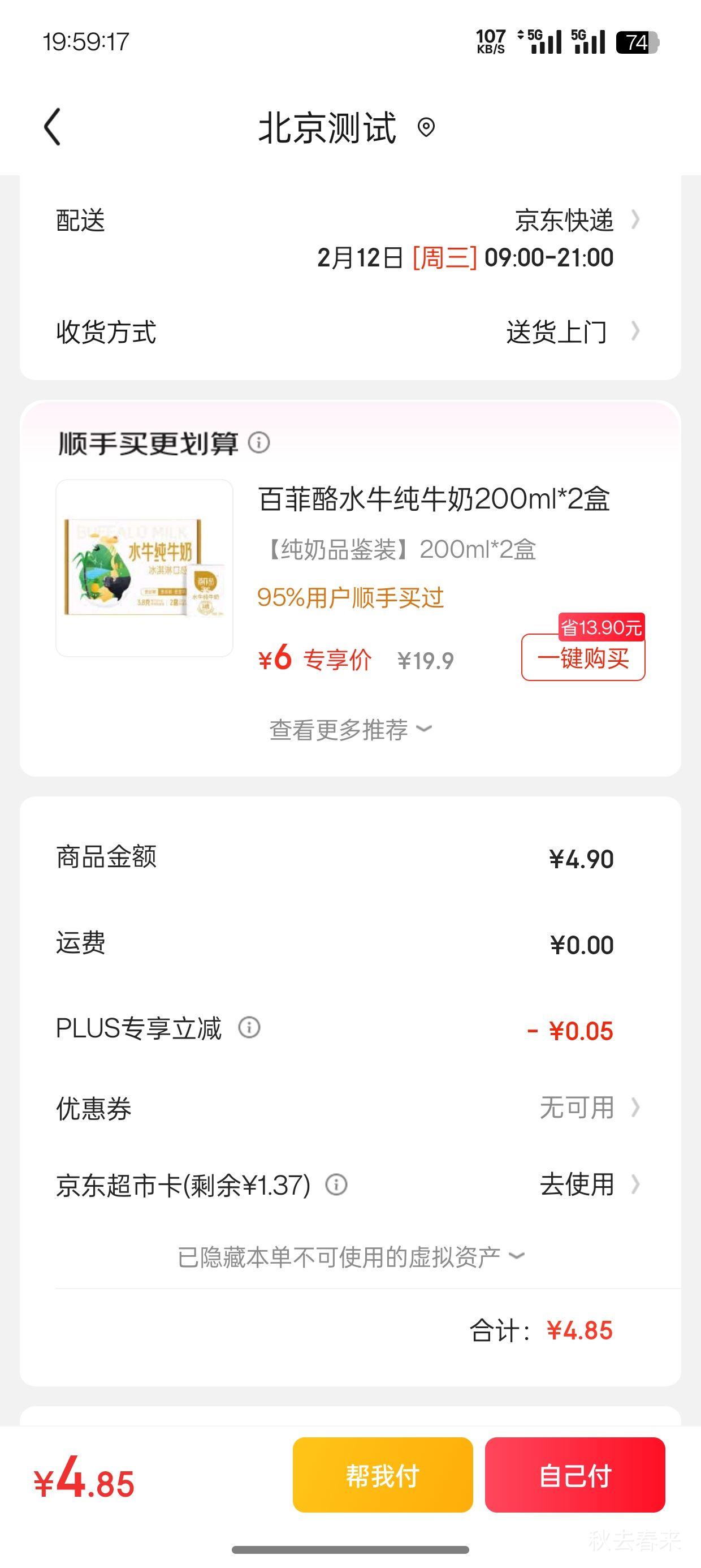Open the 优惠券 row
The height and width of the screenshot is (1568, 701).
coord(588,1108)
